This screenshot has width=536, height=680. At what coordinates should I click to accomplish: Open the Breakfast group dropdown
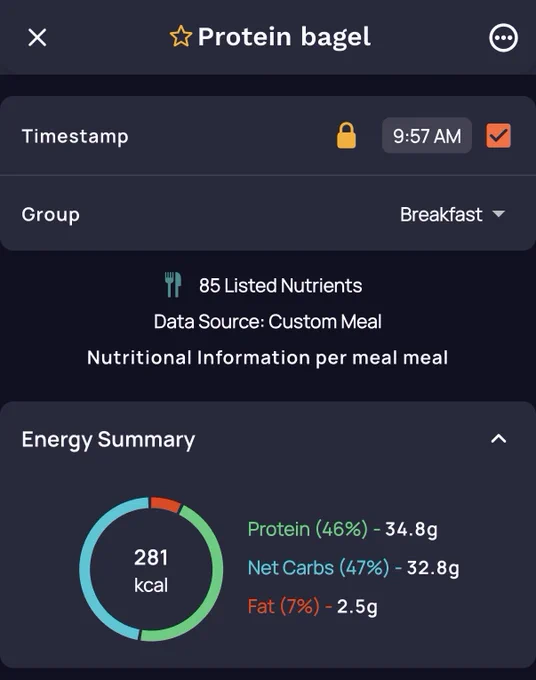click(452, 214)
